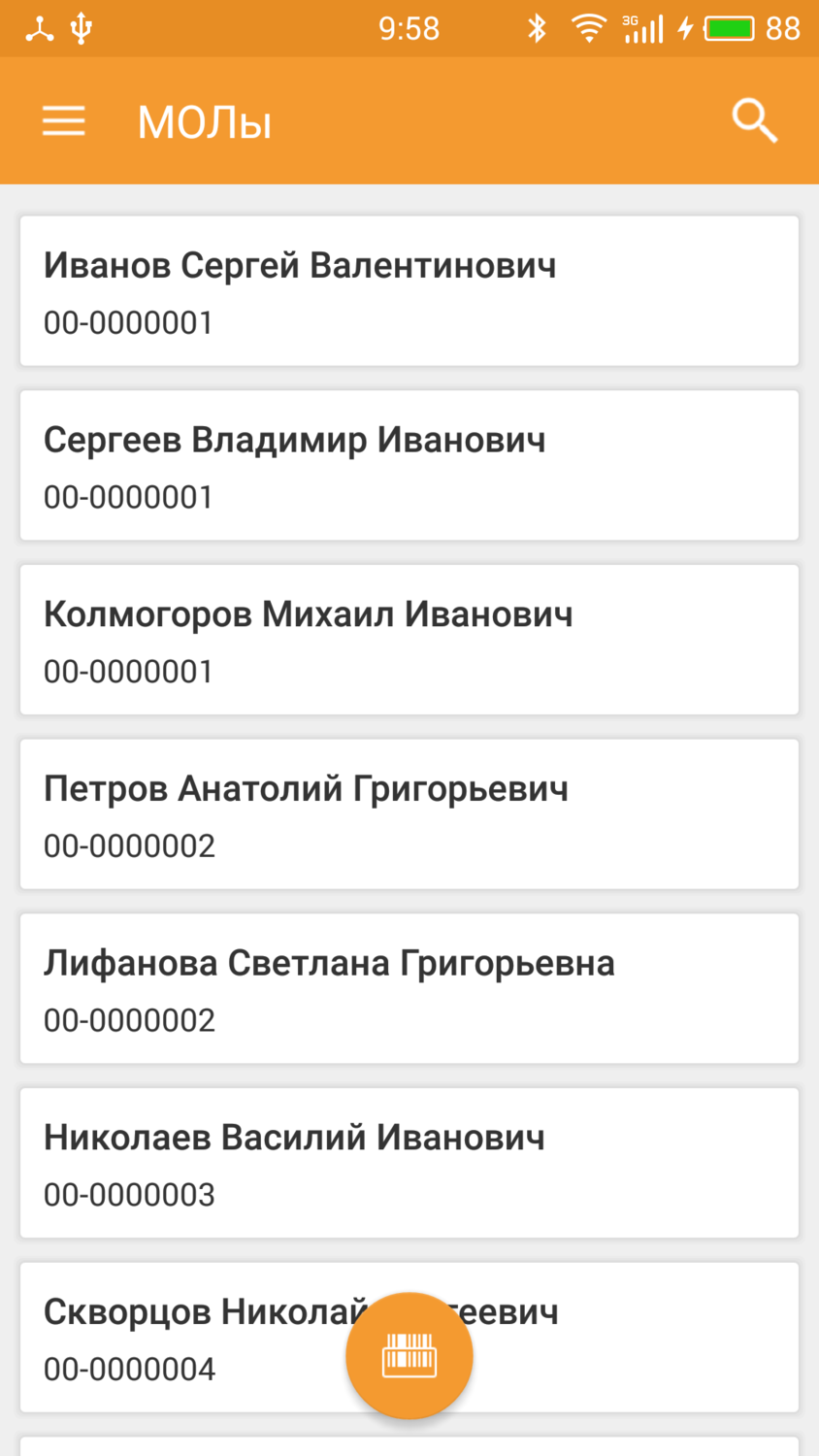This screenshot has height=1456, width=819.
Task: Tap the search icon in the toolbar
Action: pyautogui.click(x=755, y=120)
